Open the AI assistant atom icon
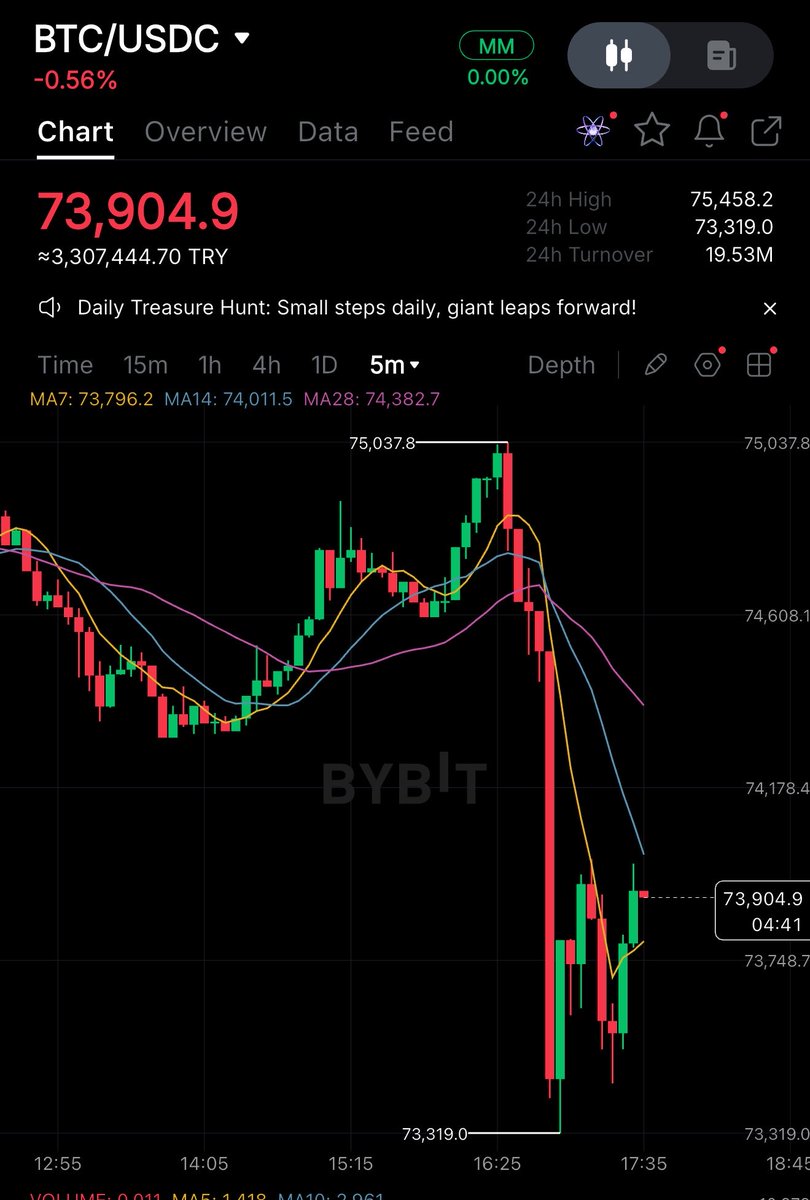This screenshot has width=810, height=1200. pos(593,131)
